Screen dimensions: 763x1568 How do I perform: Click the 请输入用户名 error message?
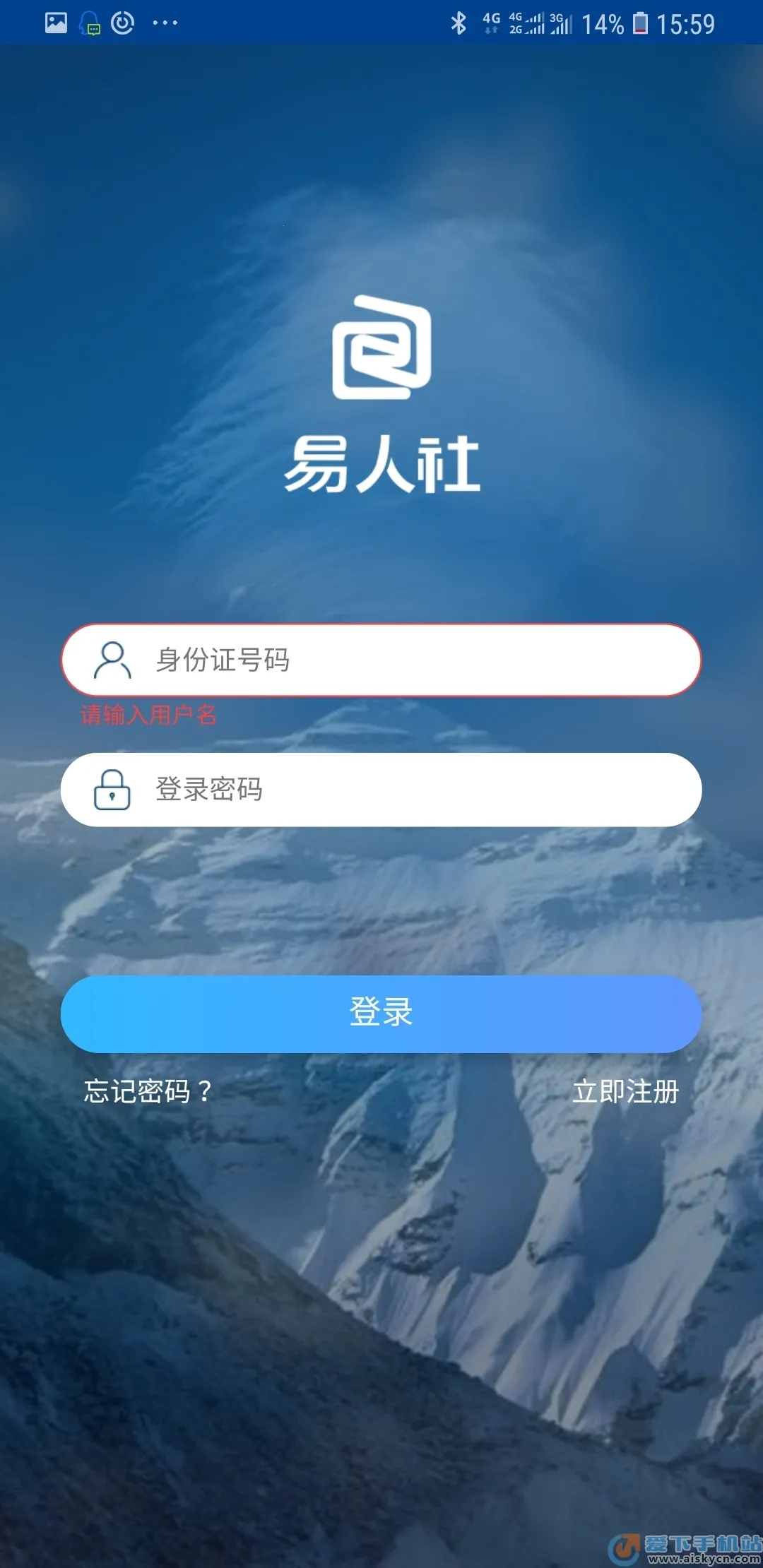click(149, 714)
